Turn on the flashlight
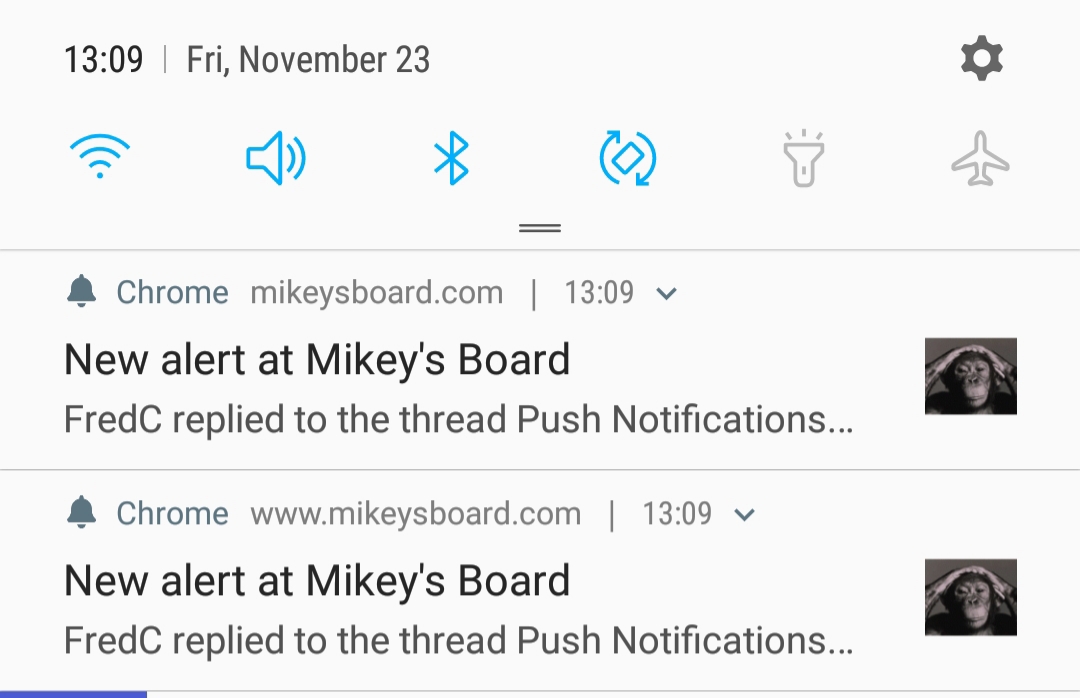Viewport: 1080px width, 698px height. point(803,159)
